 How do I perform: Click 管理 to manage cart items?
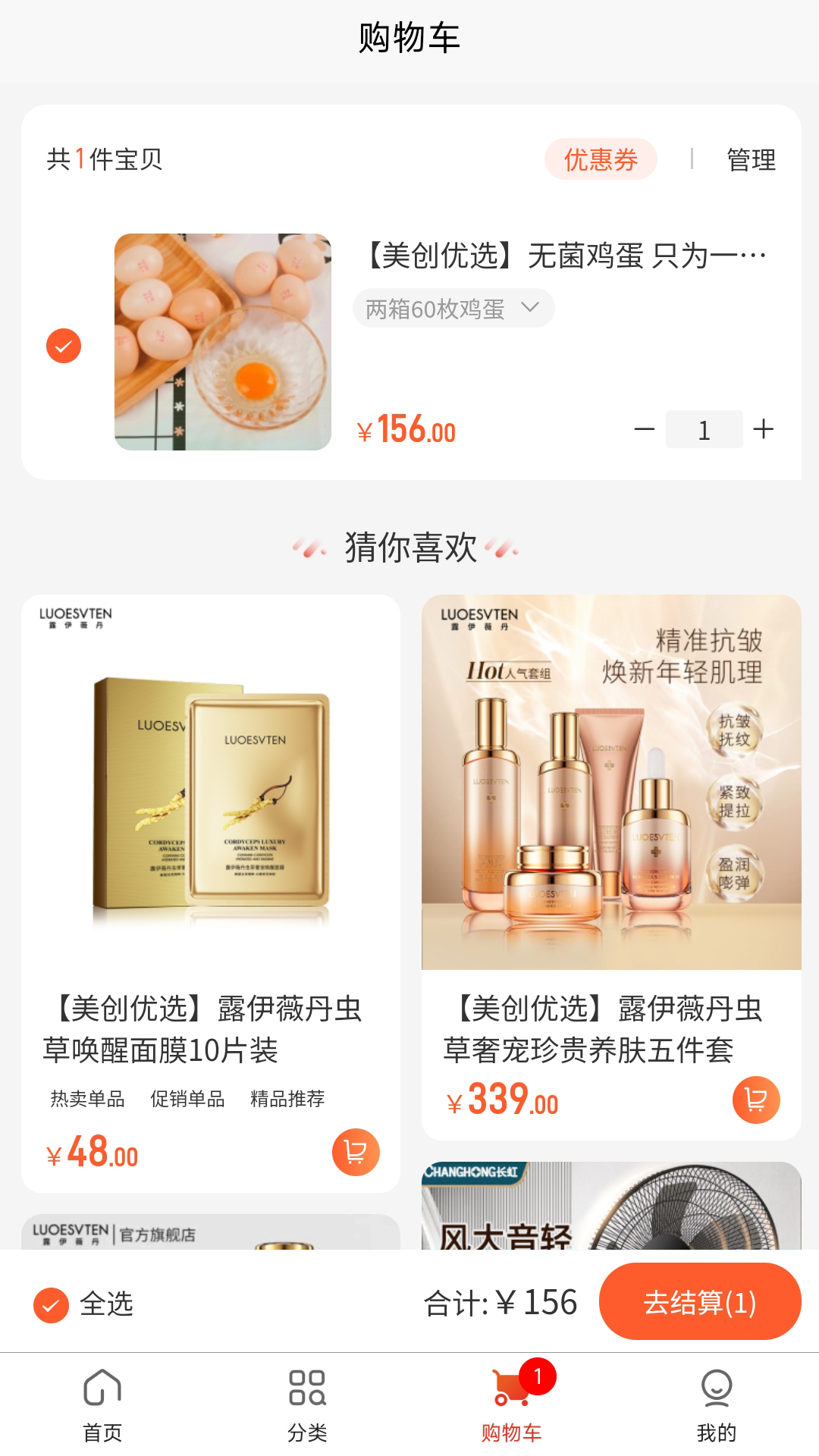coord(750,159)
